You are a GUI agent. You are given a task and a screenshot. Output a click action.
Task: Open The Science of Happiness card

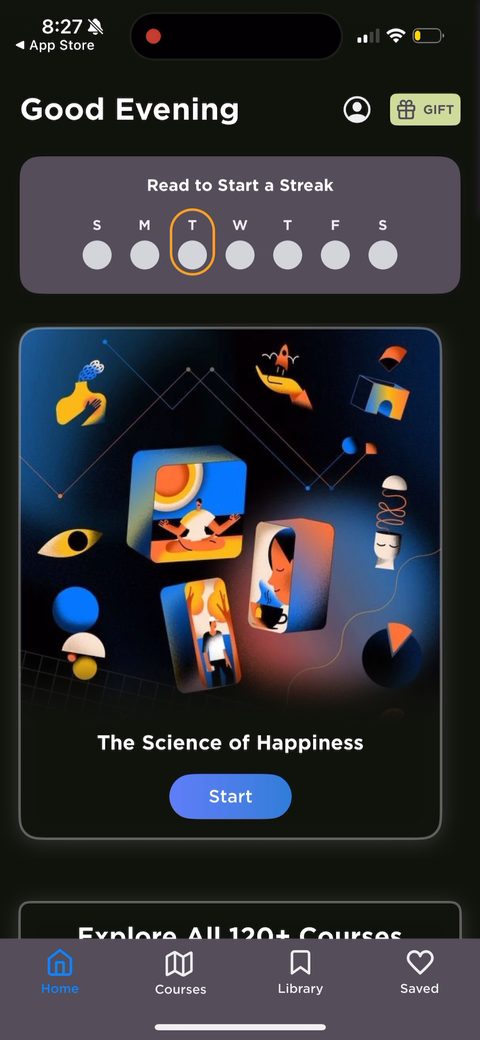tap(230, 583)
